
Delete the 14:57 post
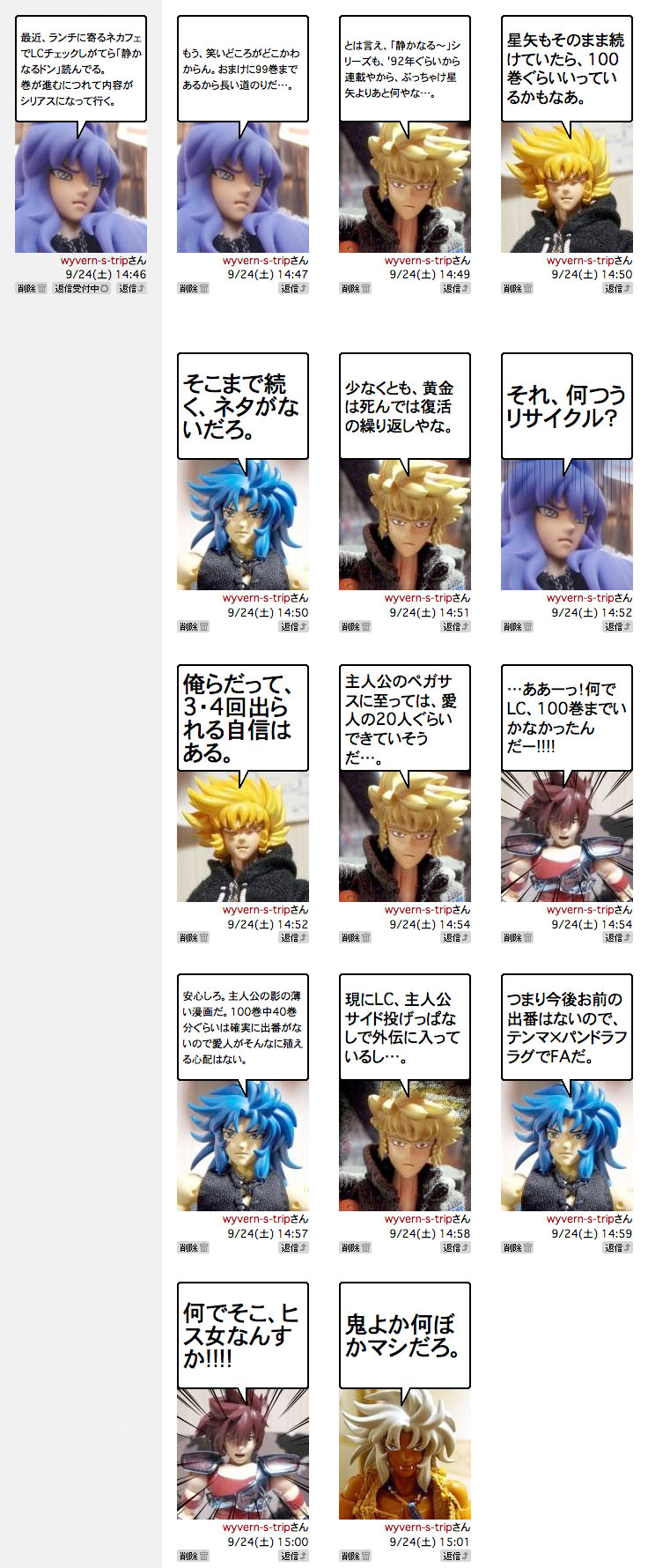click(x=194, y=1248)
